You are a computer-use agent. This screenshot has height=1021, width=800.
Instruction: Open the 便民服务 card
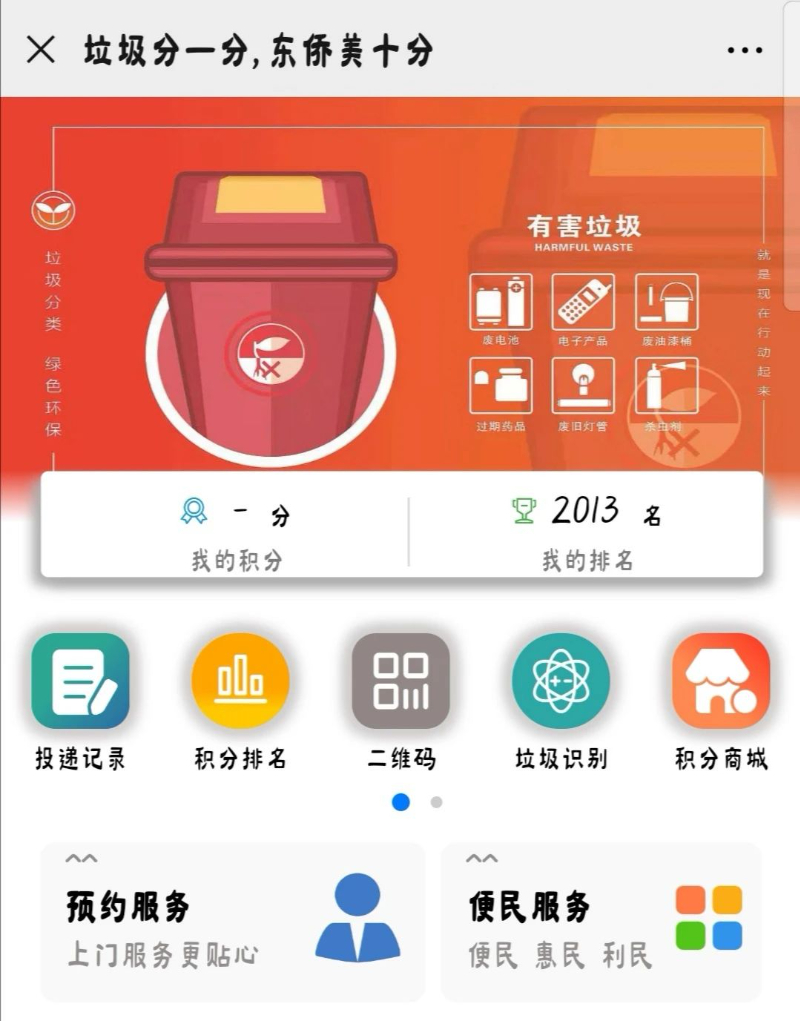point(600,921)
